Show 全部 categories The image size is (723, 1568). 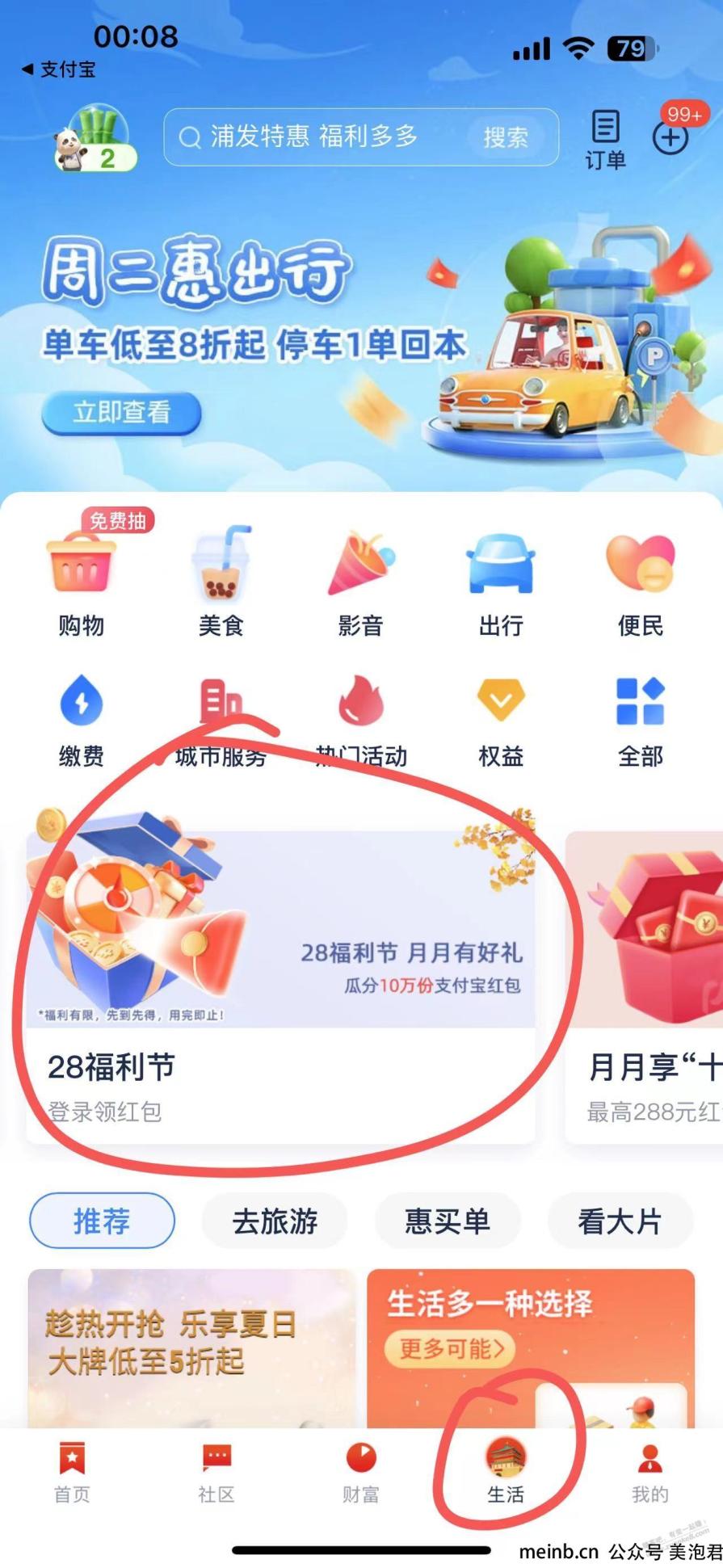(640, 719)
